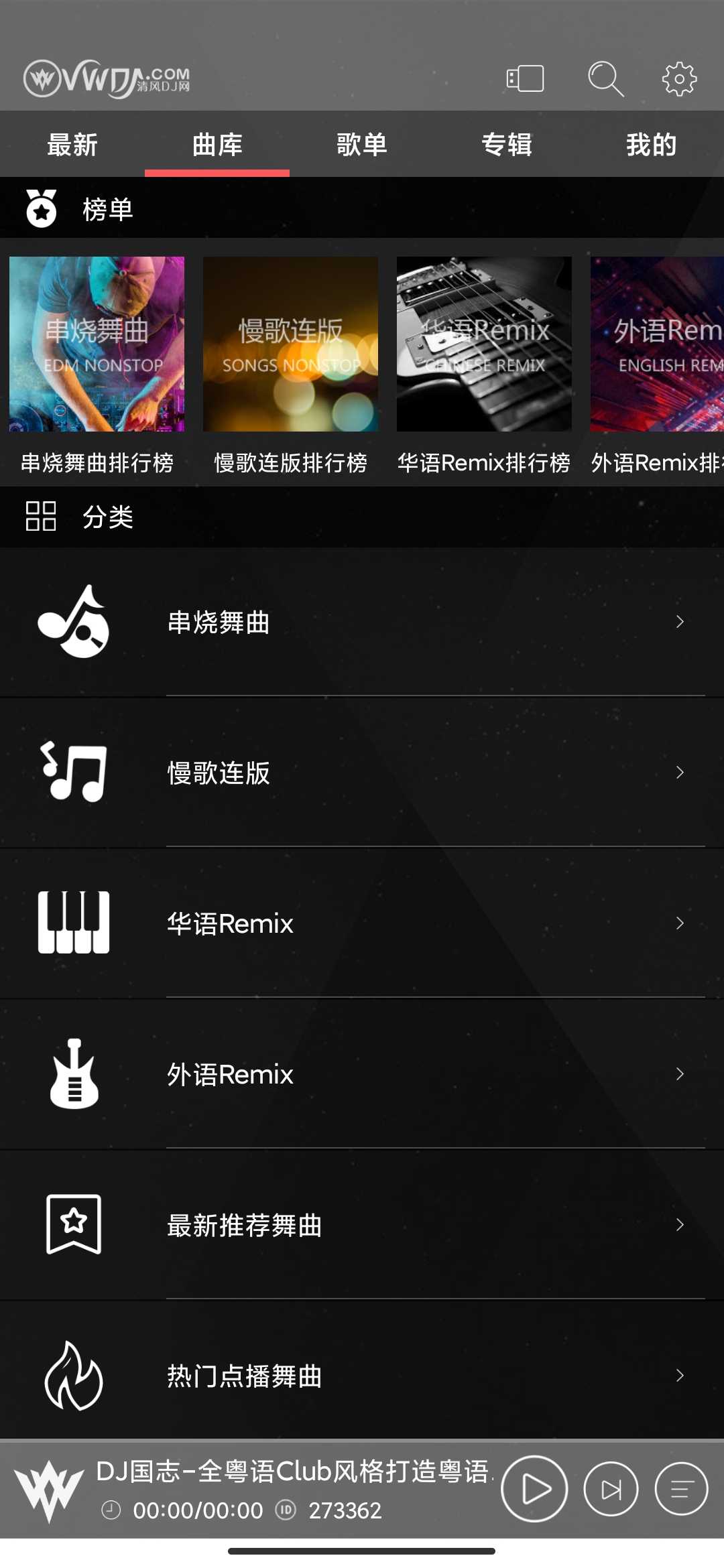Switch to the 歌单 tab
This screenshot has height=1568, width=724.
(362, 145)
